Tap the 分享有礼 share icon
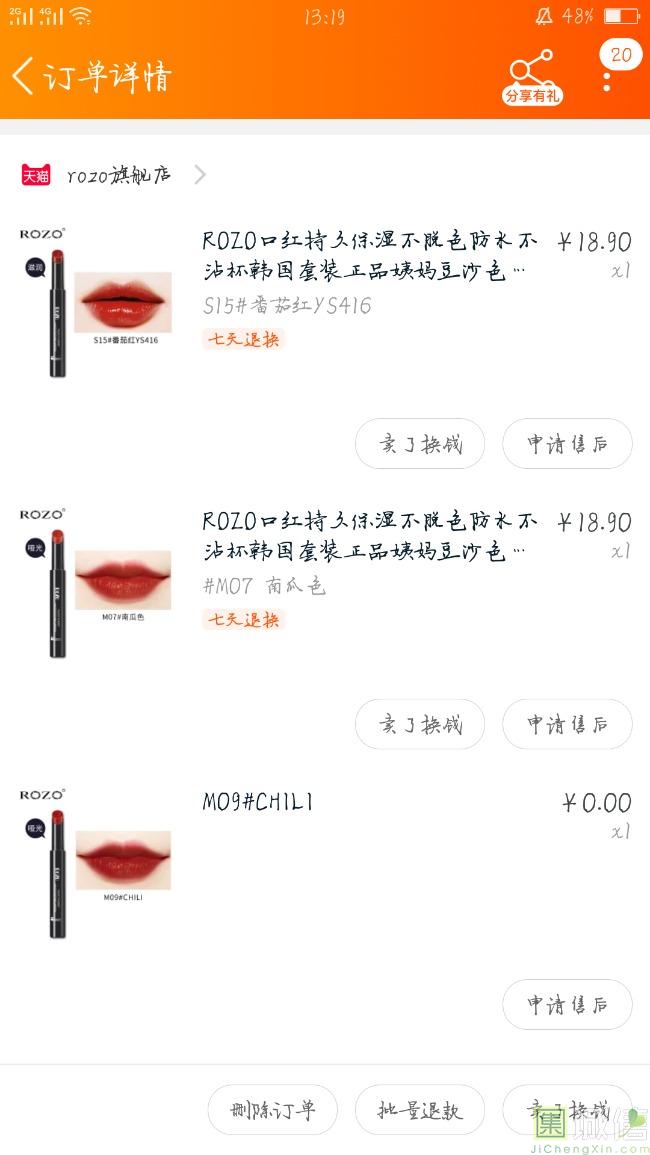Screen dimensions: 650x1155 (532, 77)
